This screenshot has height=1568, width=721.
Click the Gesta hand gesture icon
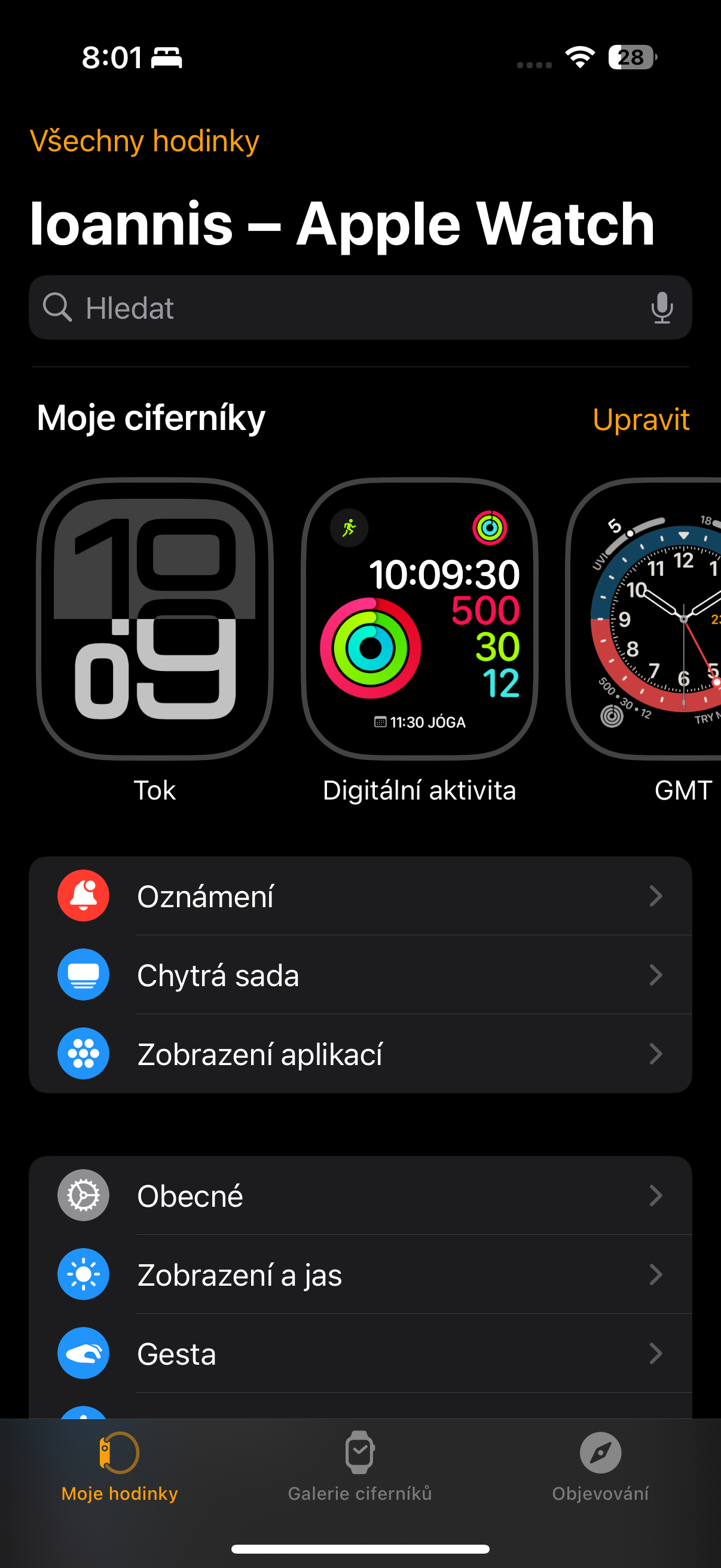(x=83, y=1353)
